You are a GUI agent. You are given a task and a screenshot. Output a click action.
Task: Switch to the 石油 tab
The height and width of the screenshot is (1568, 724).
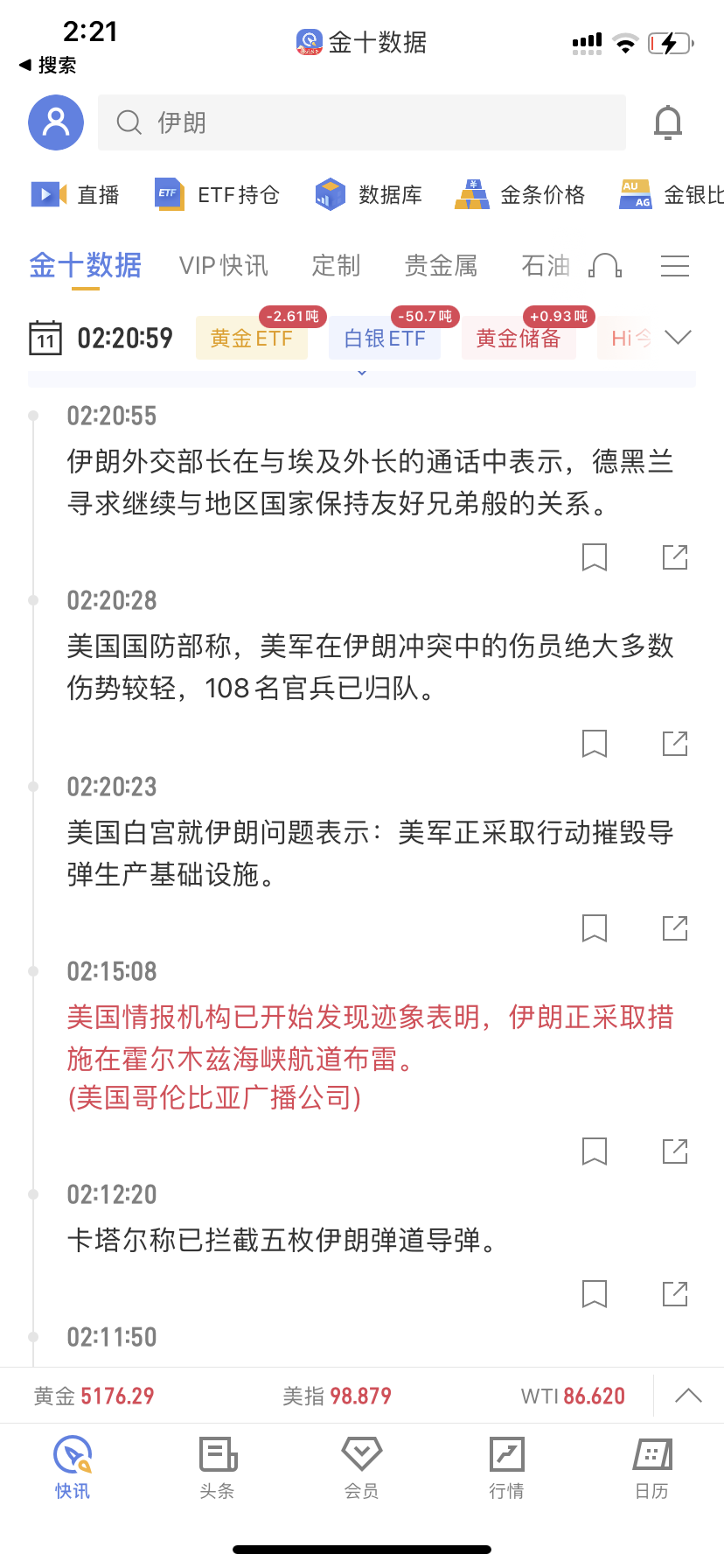click(x=545, y=265)
